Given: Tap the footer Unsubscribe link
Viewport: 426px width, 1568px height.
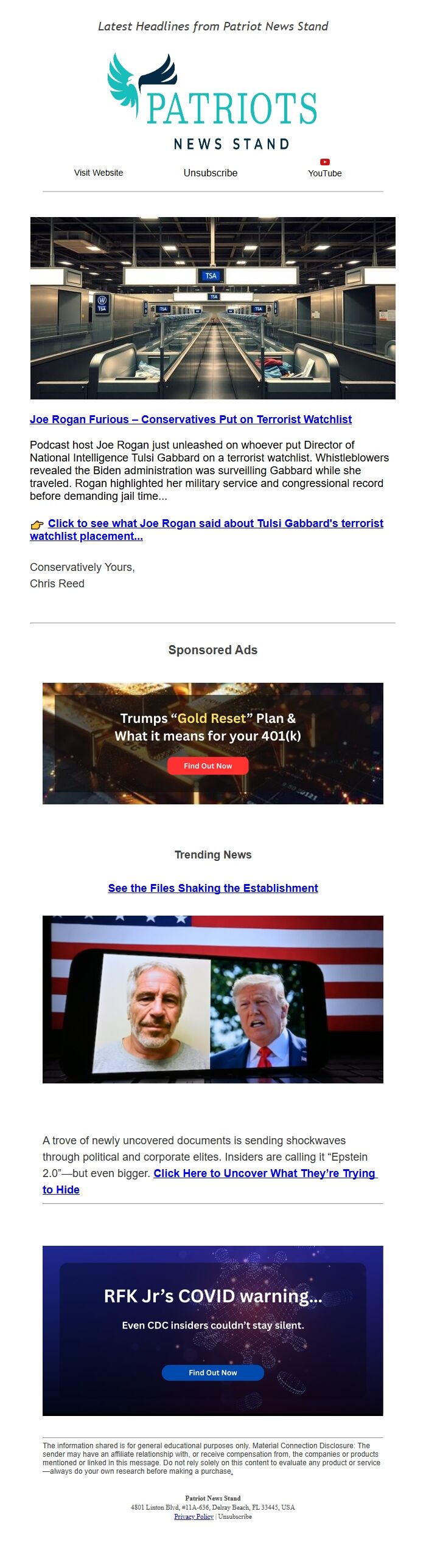Looking at the screenshot, I should [235, 1516].
